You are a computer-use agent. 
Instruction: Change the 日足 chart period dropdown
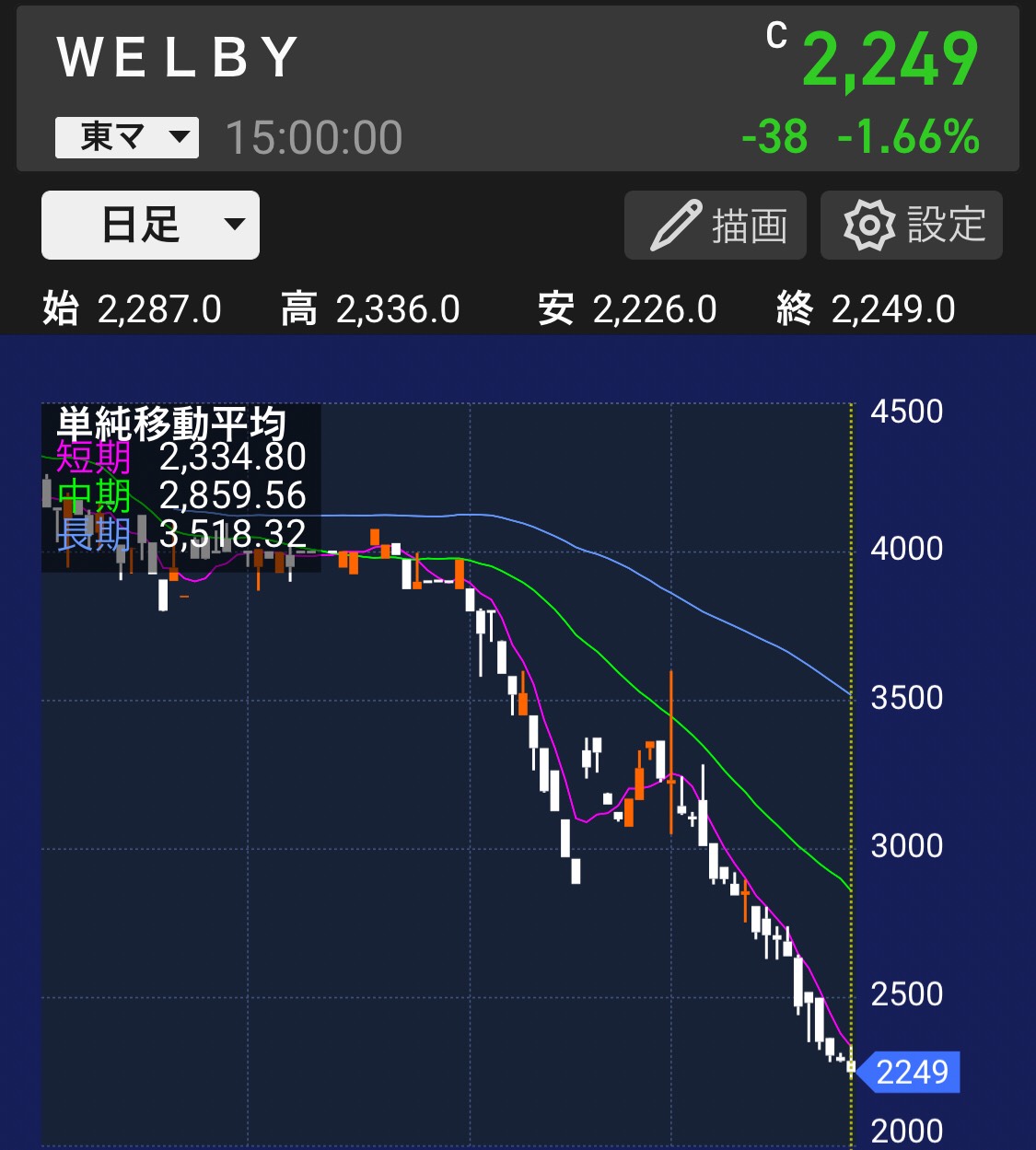150,226
